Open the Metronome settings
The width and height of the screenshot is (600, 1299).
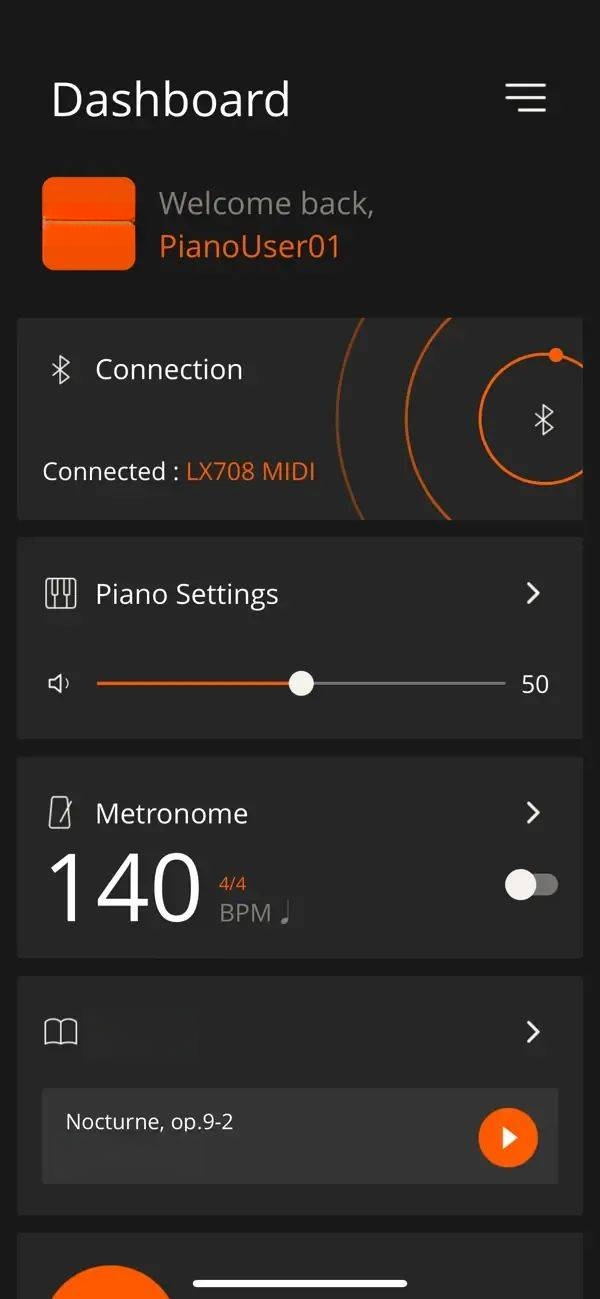click(533, 813)
